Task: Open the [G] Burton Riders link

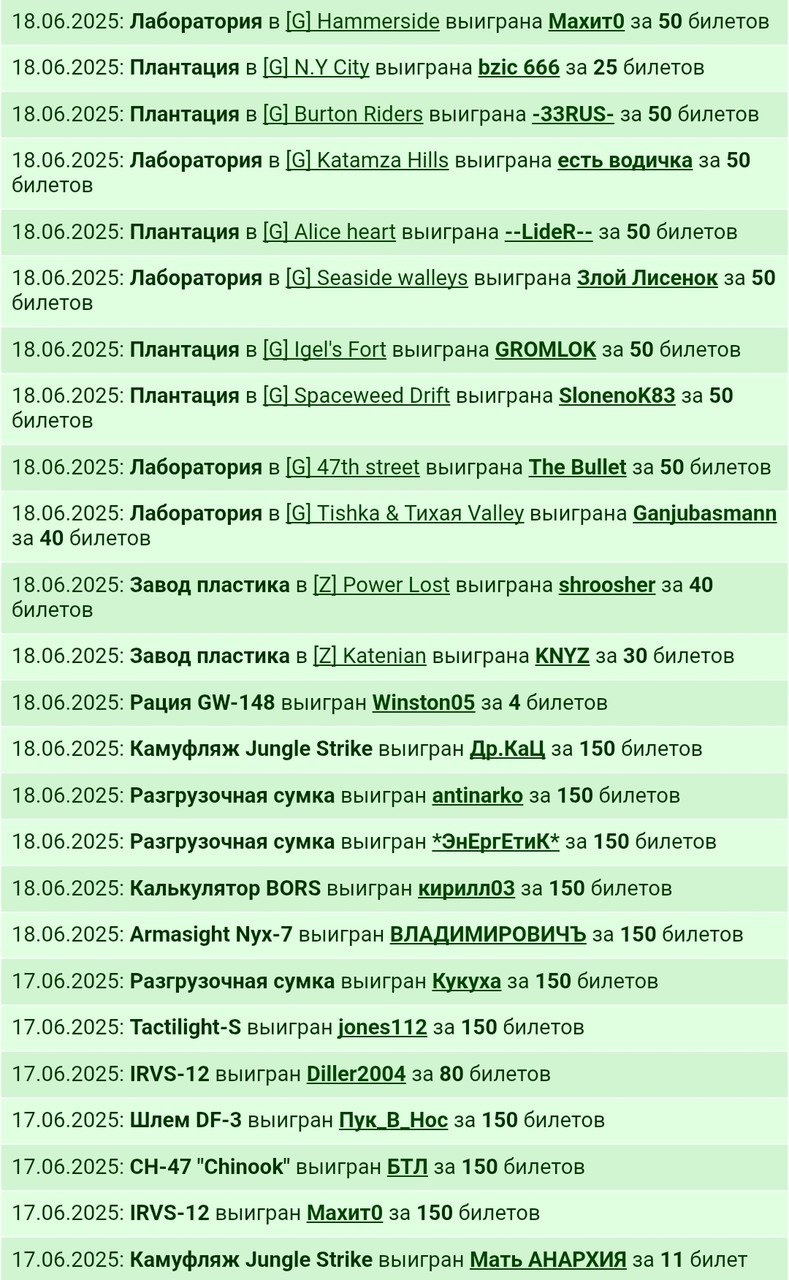Action: [342, 114]
